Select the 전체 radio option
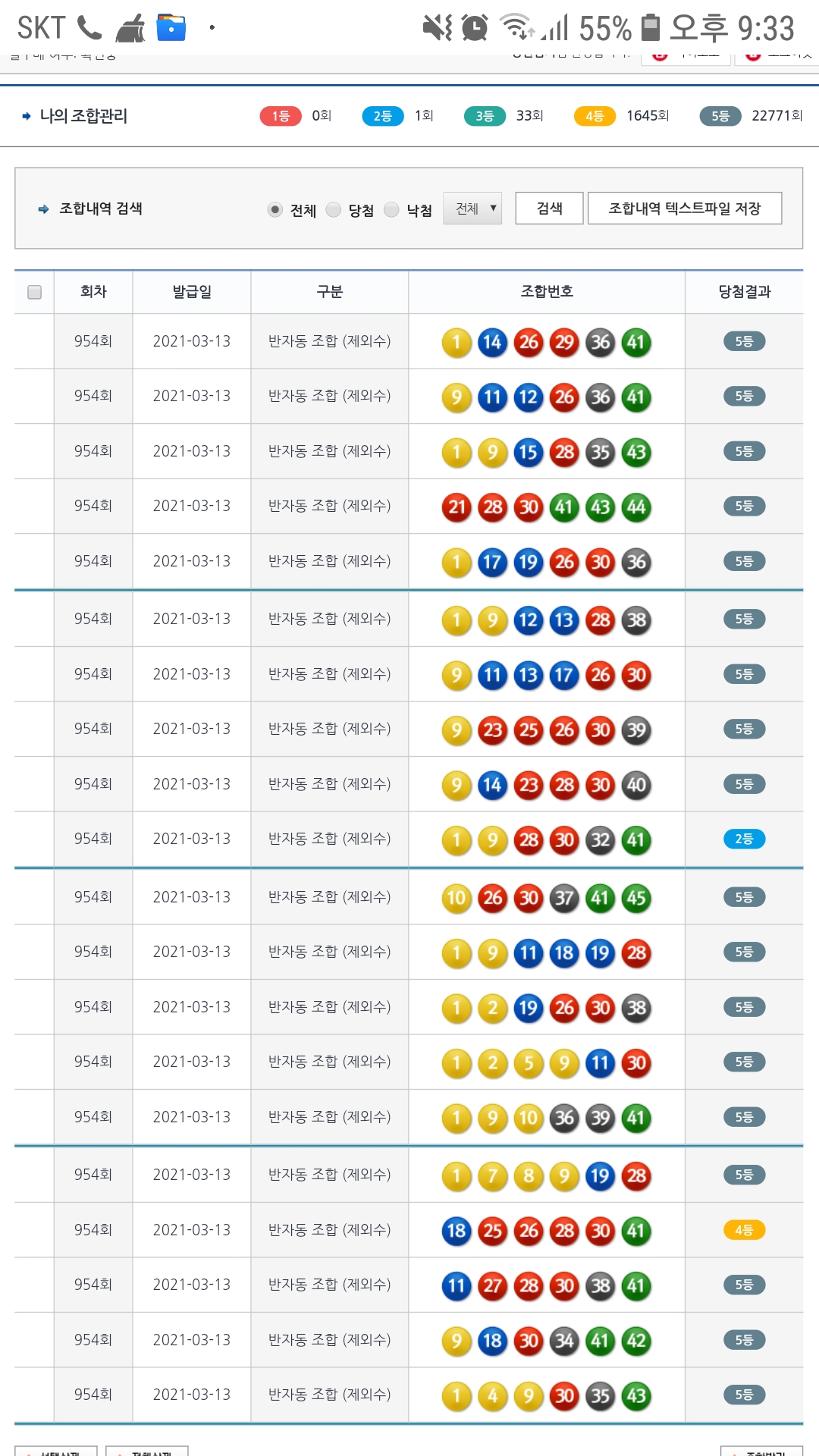 (275, 209)
